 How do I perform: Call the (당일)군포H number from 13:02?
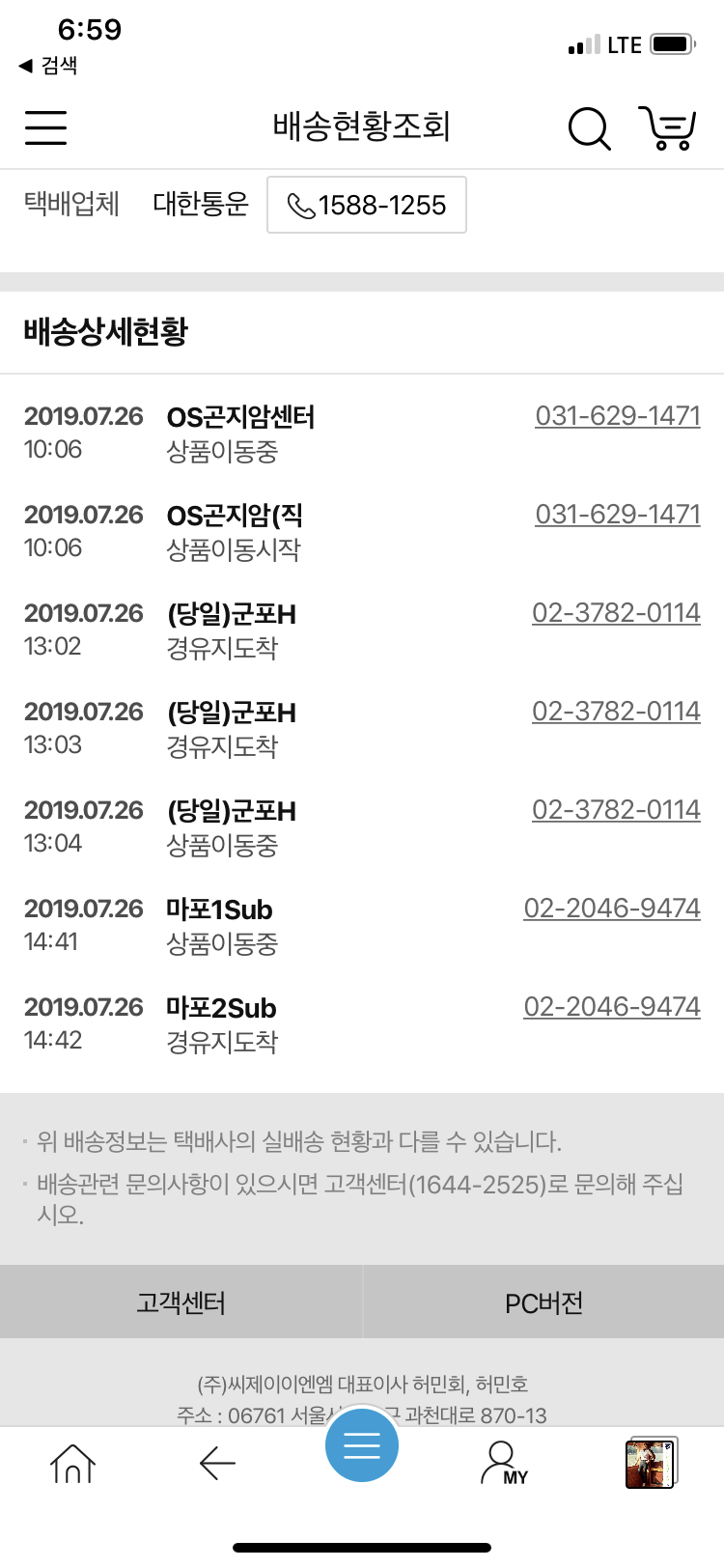pyautogui.click(x=616, y=613)
